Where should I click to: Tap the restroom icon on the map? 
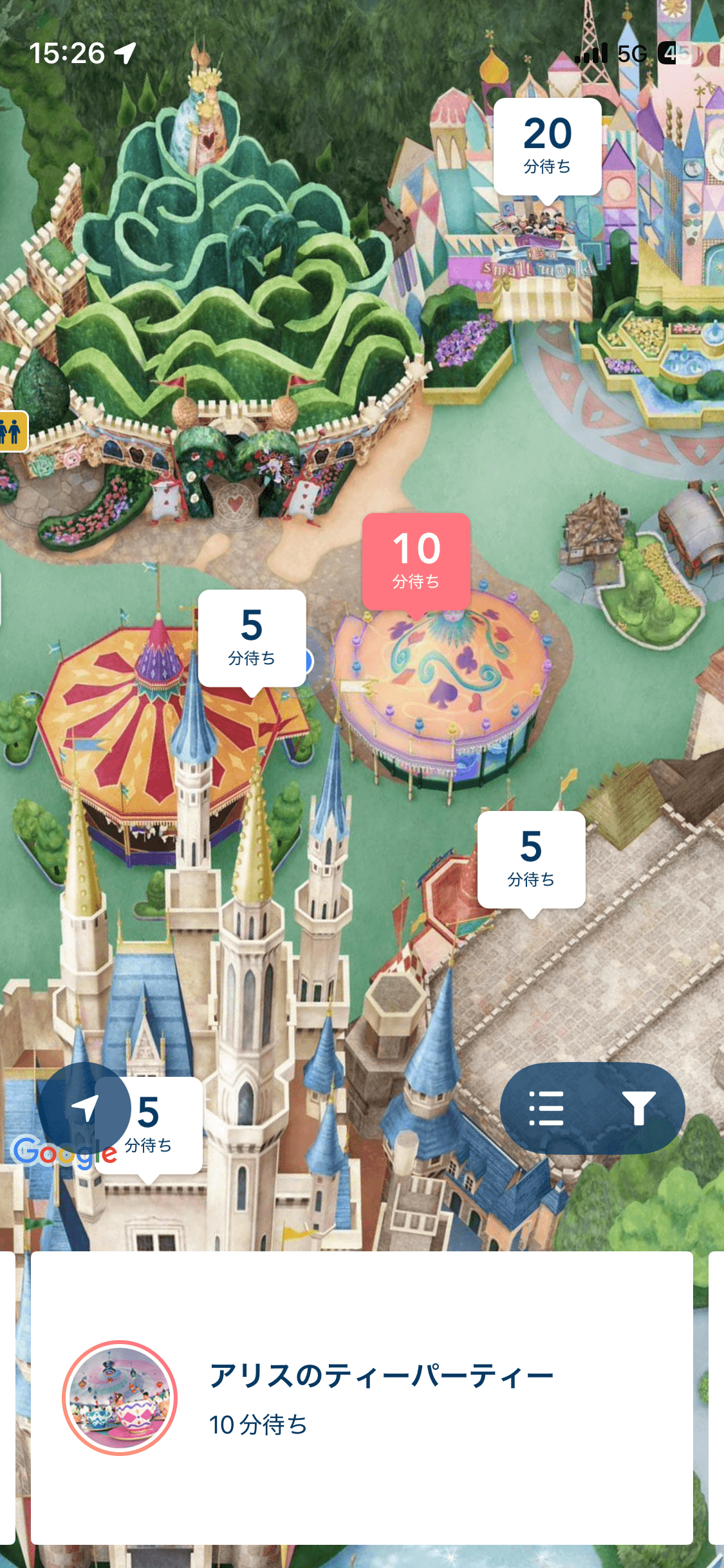12,431
